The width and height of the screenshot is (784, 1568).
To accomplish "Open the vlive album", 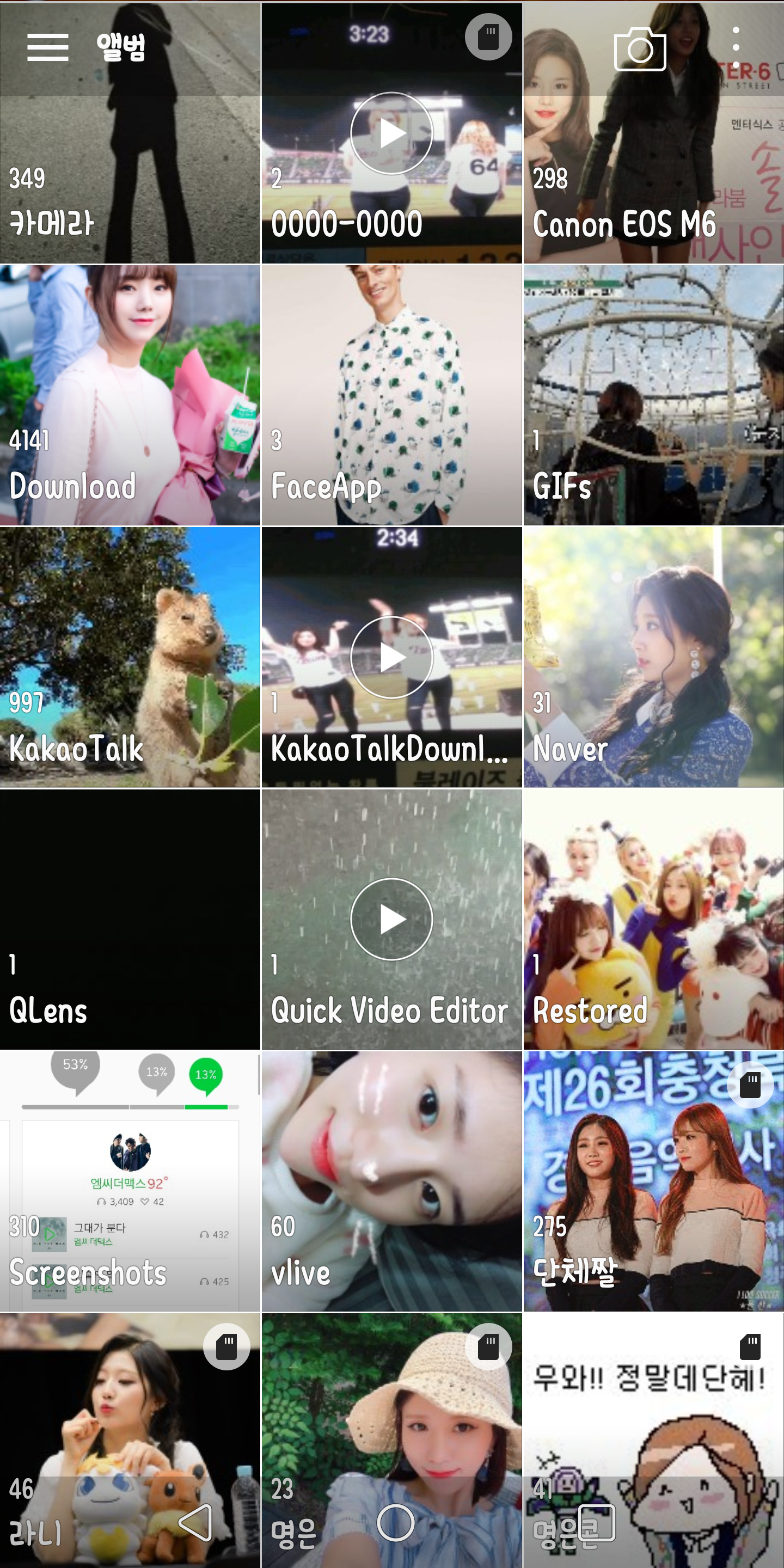I will pyautogui.click(x=391, y=1181).
